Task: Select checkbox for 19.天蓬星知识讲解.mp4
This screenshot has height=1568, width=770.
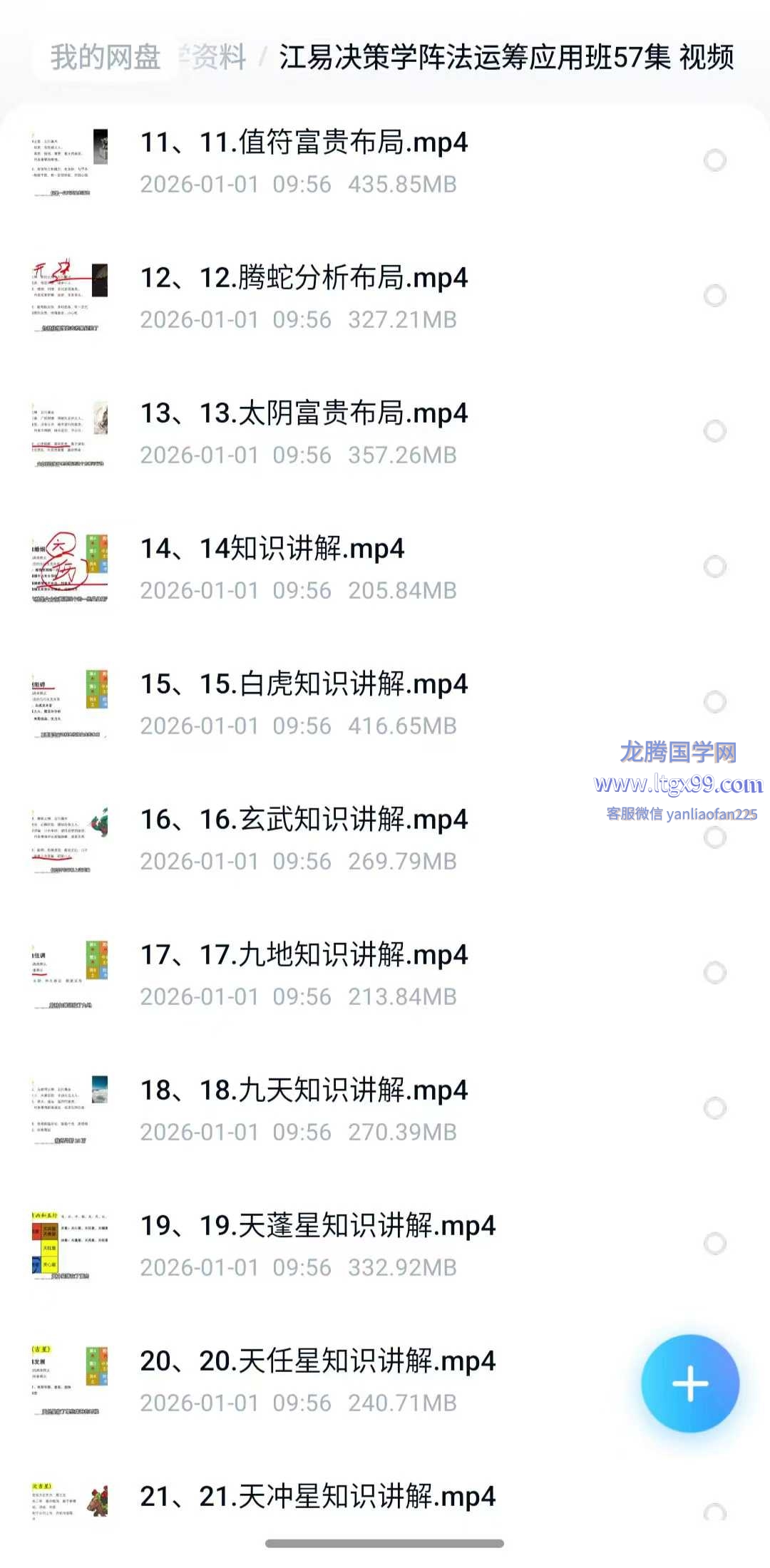Action: point(714,1244)
